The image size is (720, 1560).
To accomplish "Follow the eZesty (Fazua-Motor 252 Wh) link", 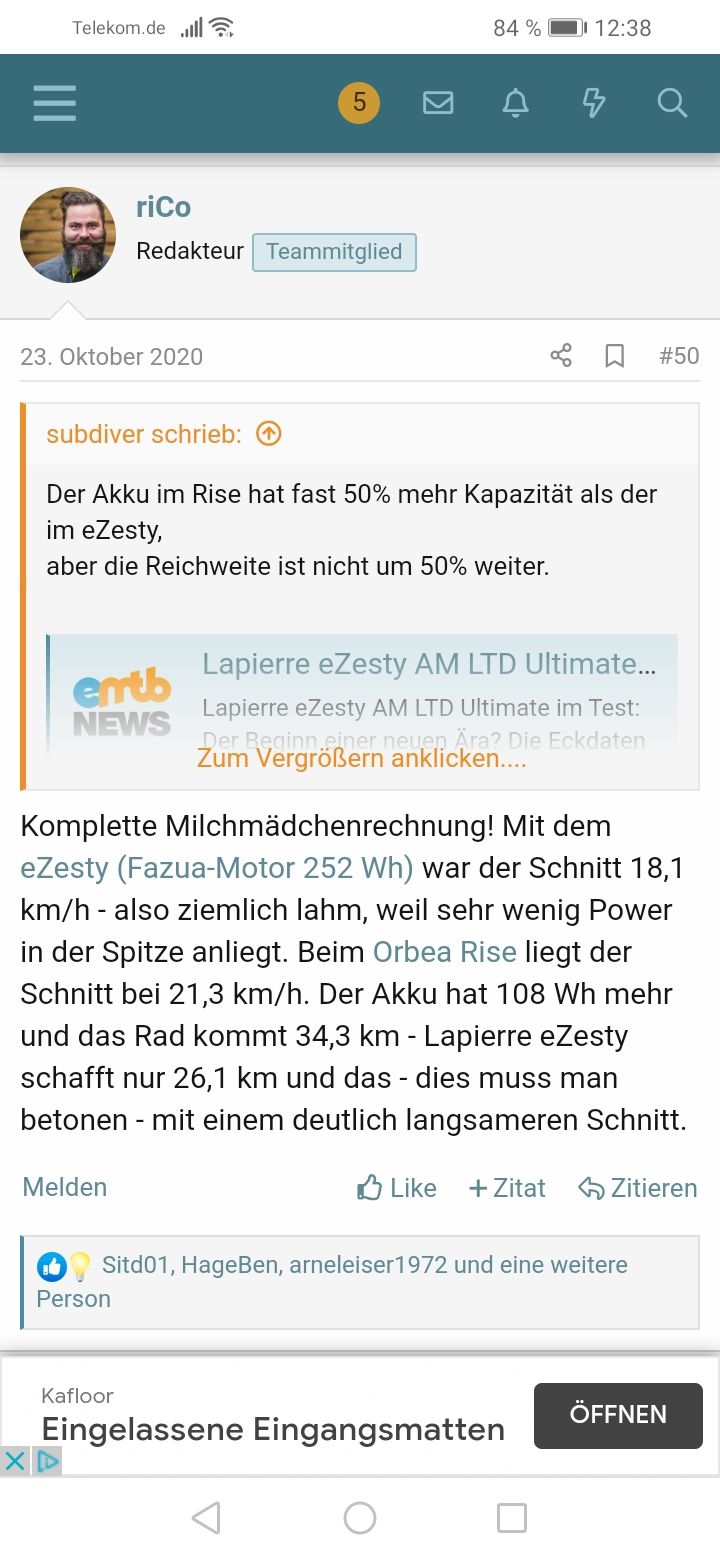I will (216, 868).
